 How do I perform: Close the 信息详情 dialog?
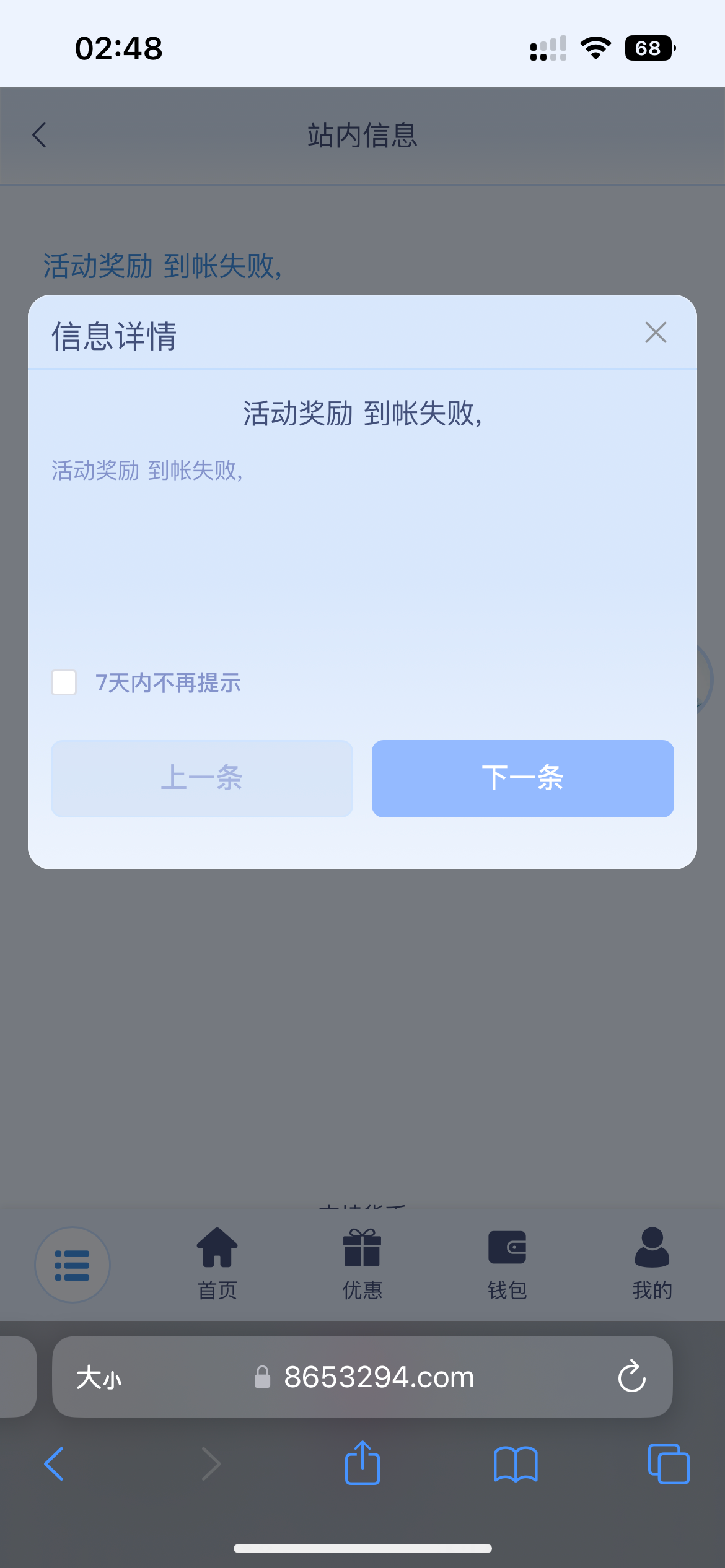point(656,333)
